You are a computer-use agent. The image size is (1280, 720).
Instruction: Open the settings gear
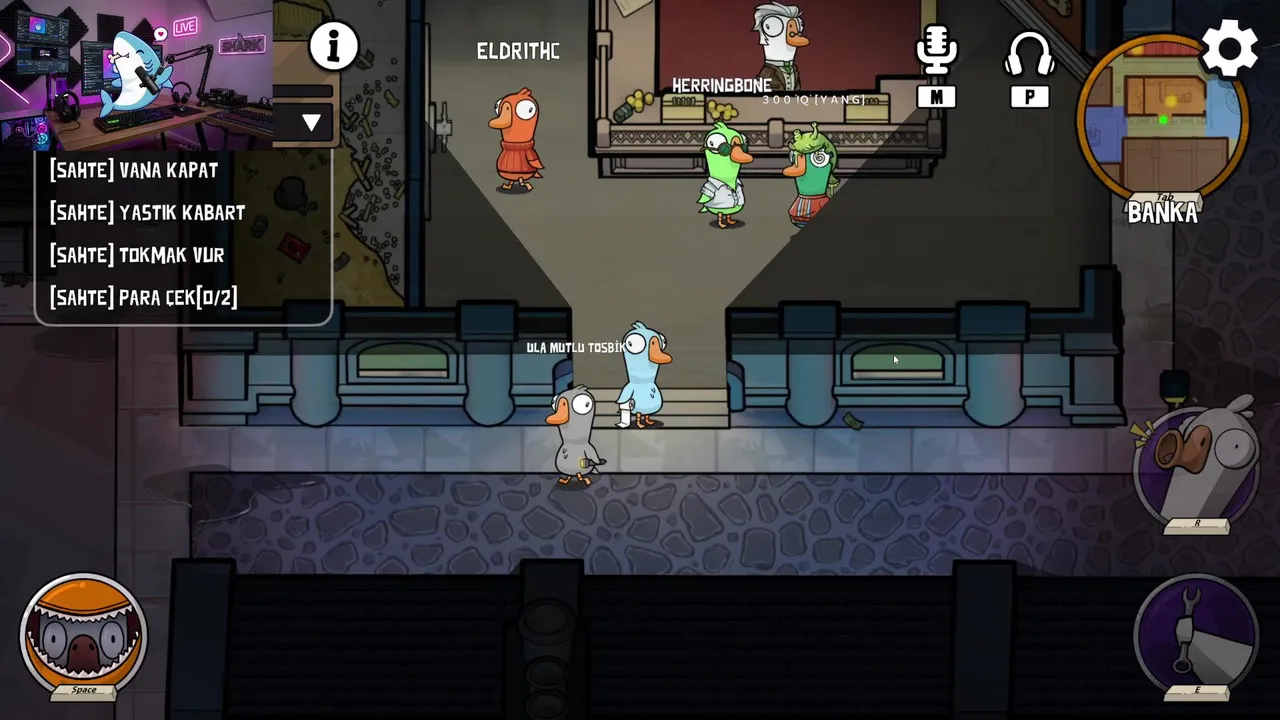(1229, 48)
